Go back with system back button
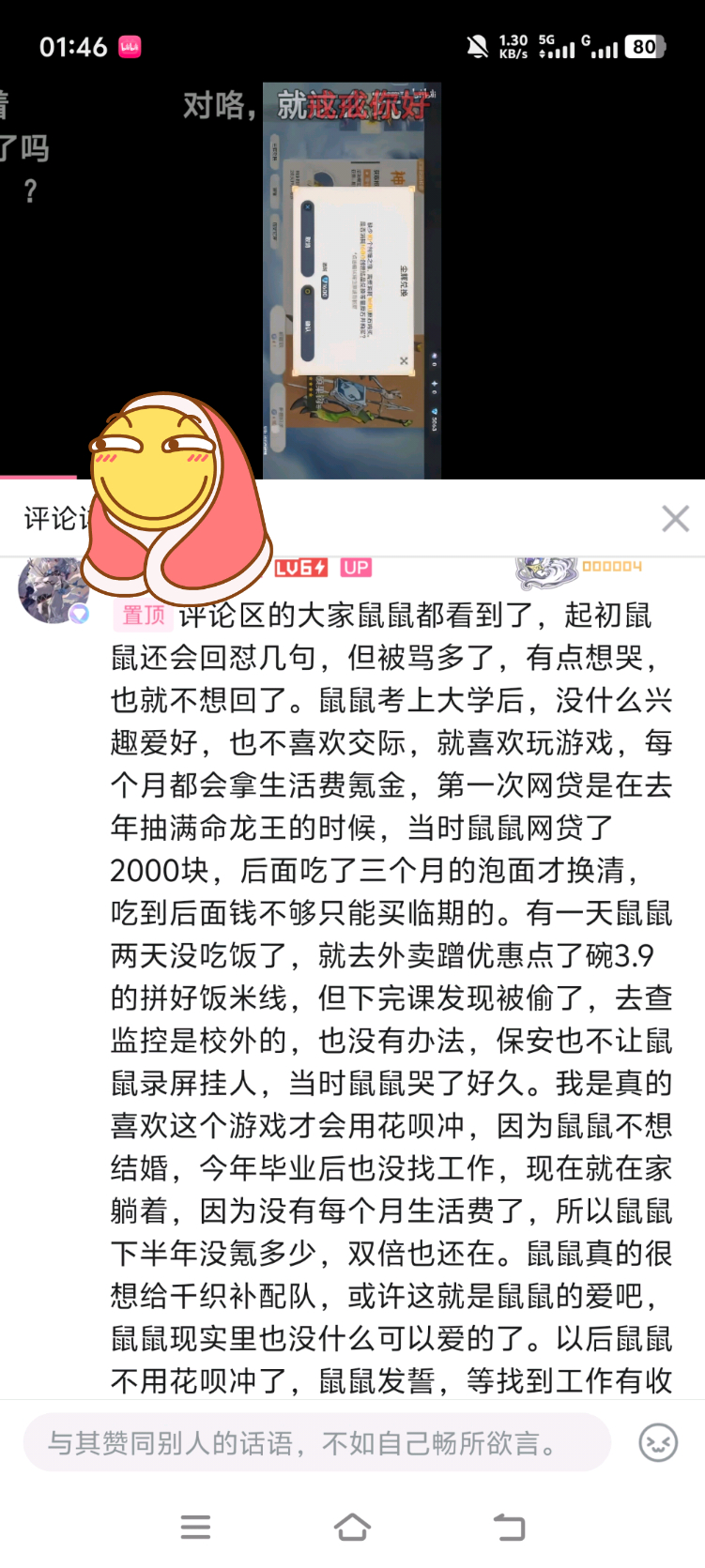 [x=509, y=1528]
